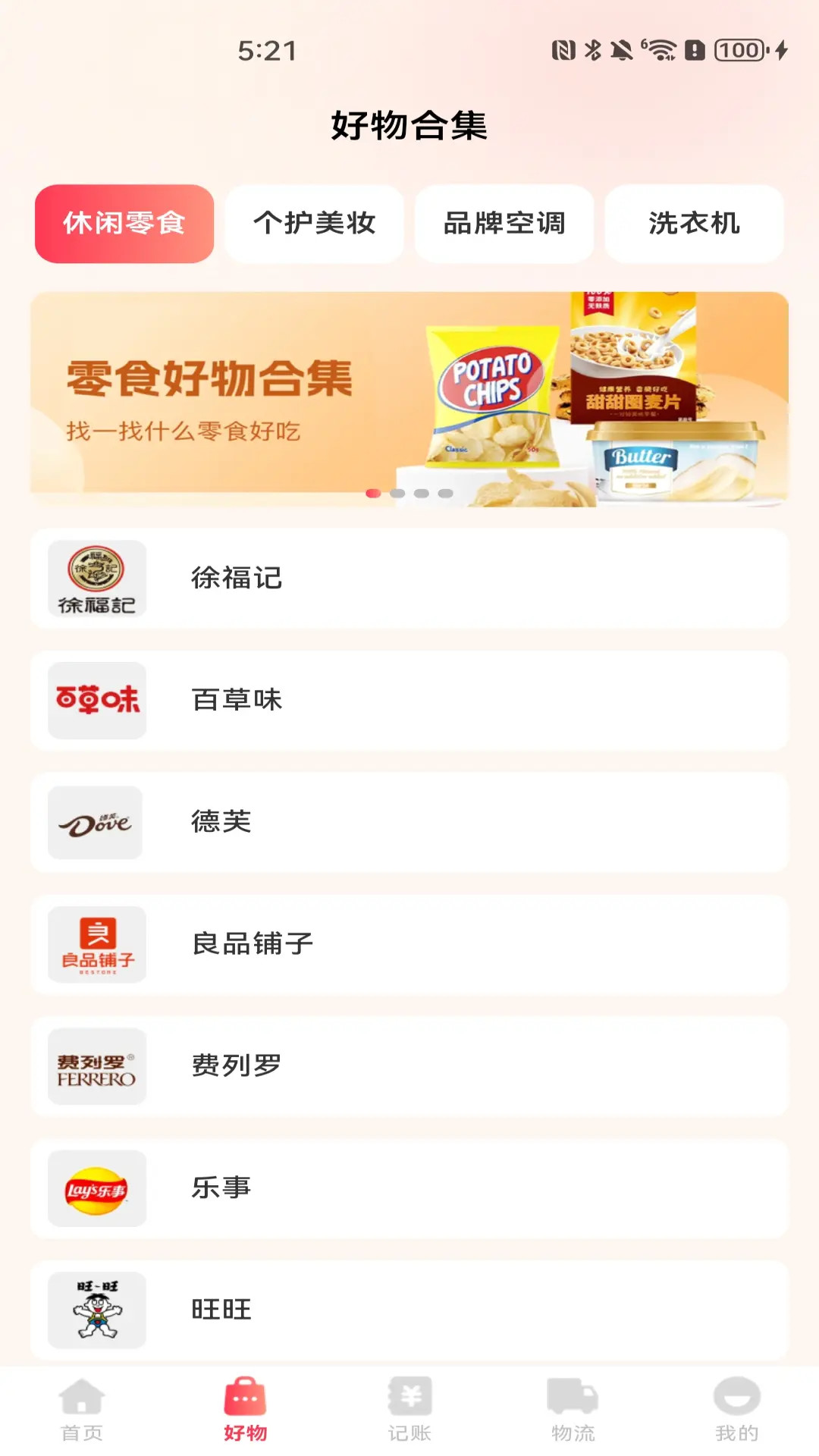Click the FERRERO 费列罗 logo

pyautogui.click(x=96, y=1067)
